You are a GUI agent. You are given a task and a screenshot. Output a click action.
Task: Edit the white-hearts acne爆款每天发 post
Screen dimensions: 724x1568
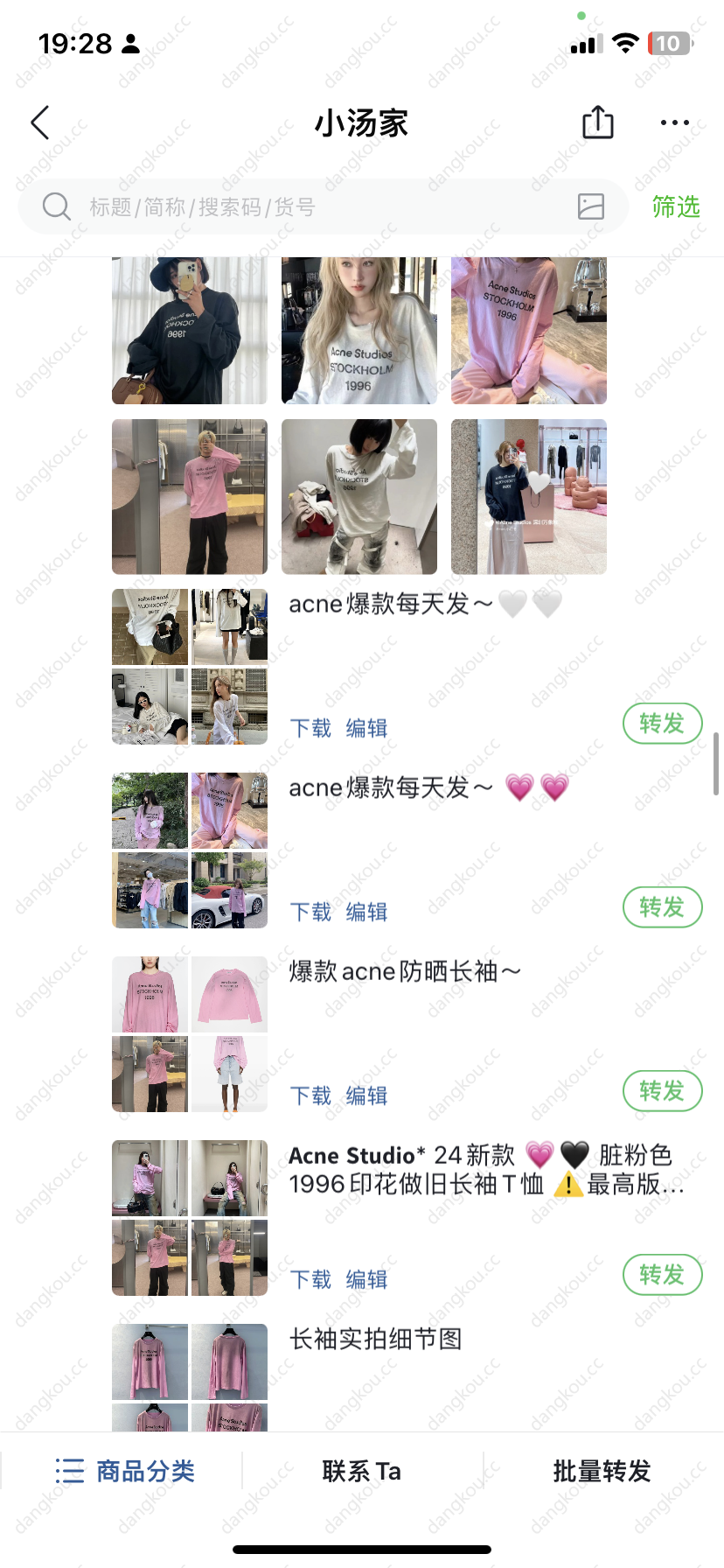pyautogui.click(x=366, y=728)
